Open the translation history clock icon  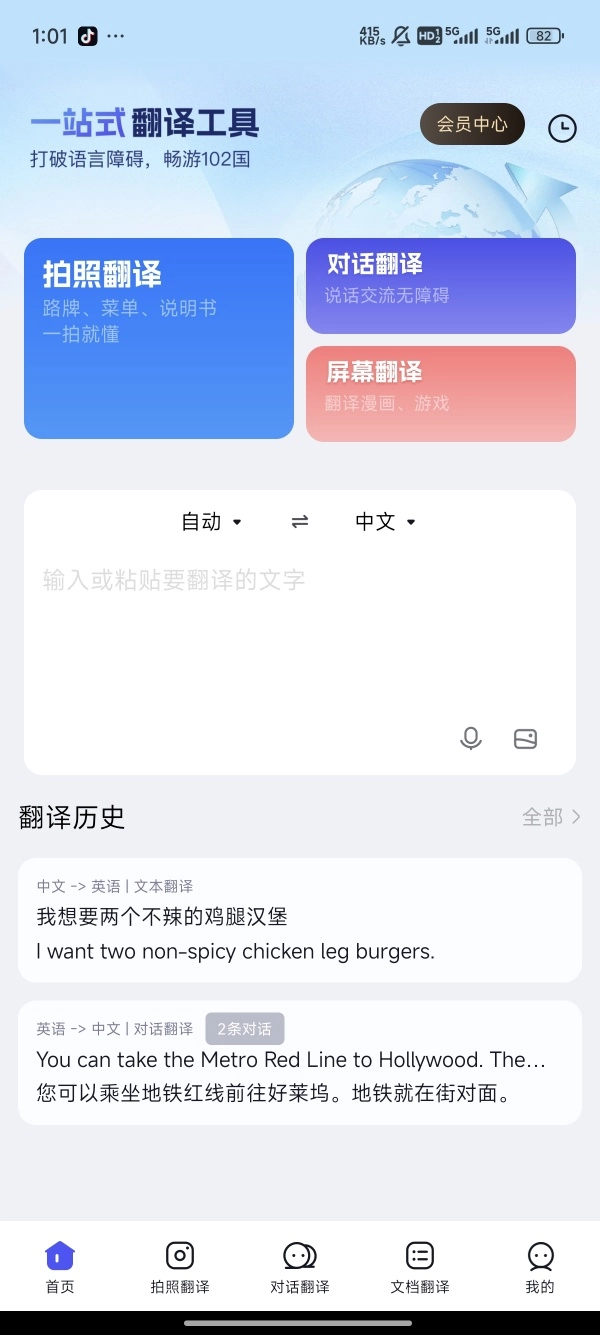click(x=562, y=128)
